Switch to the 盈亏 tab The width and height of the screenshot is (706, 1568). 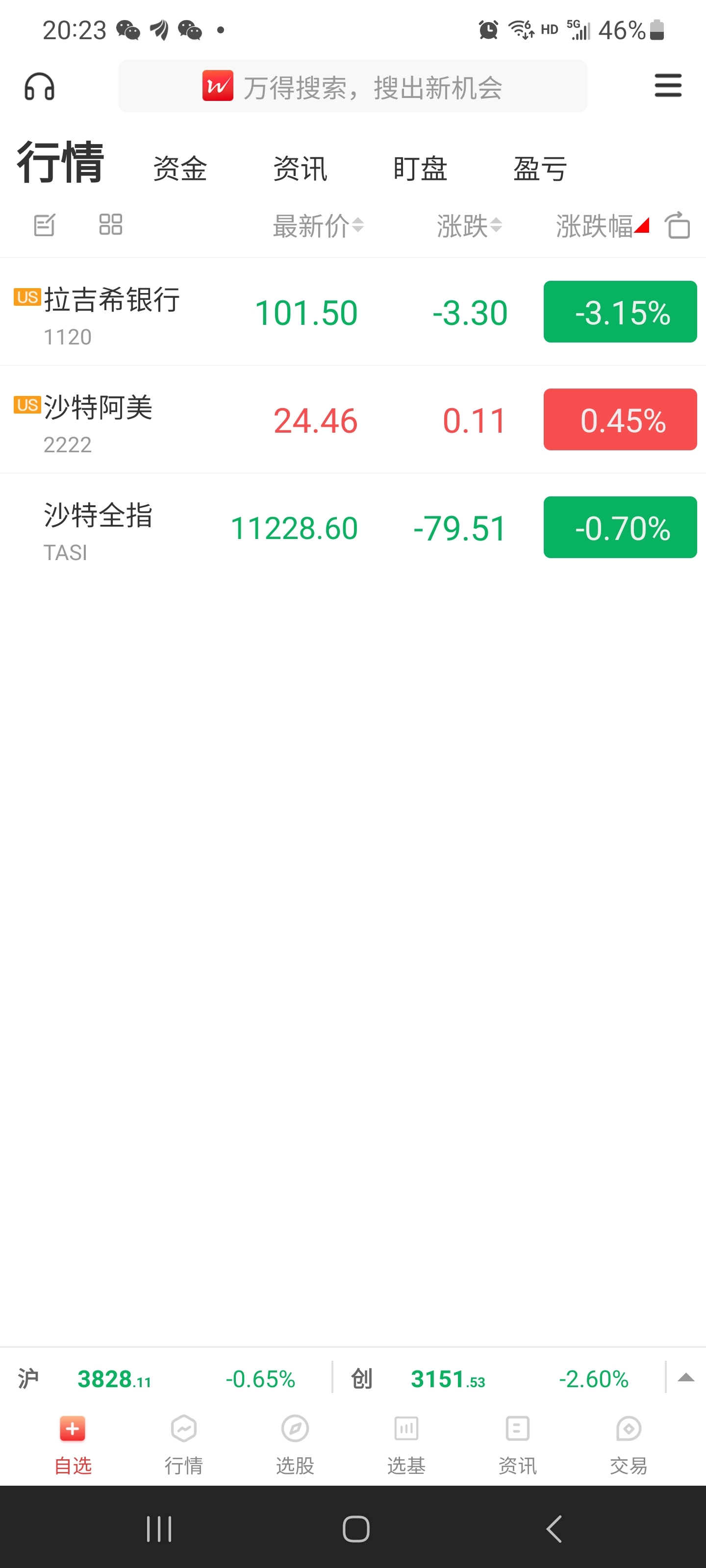540,169
